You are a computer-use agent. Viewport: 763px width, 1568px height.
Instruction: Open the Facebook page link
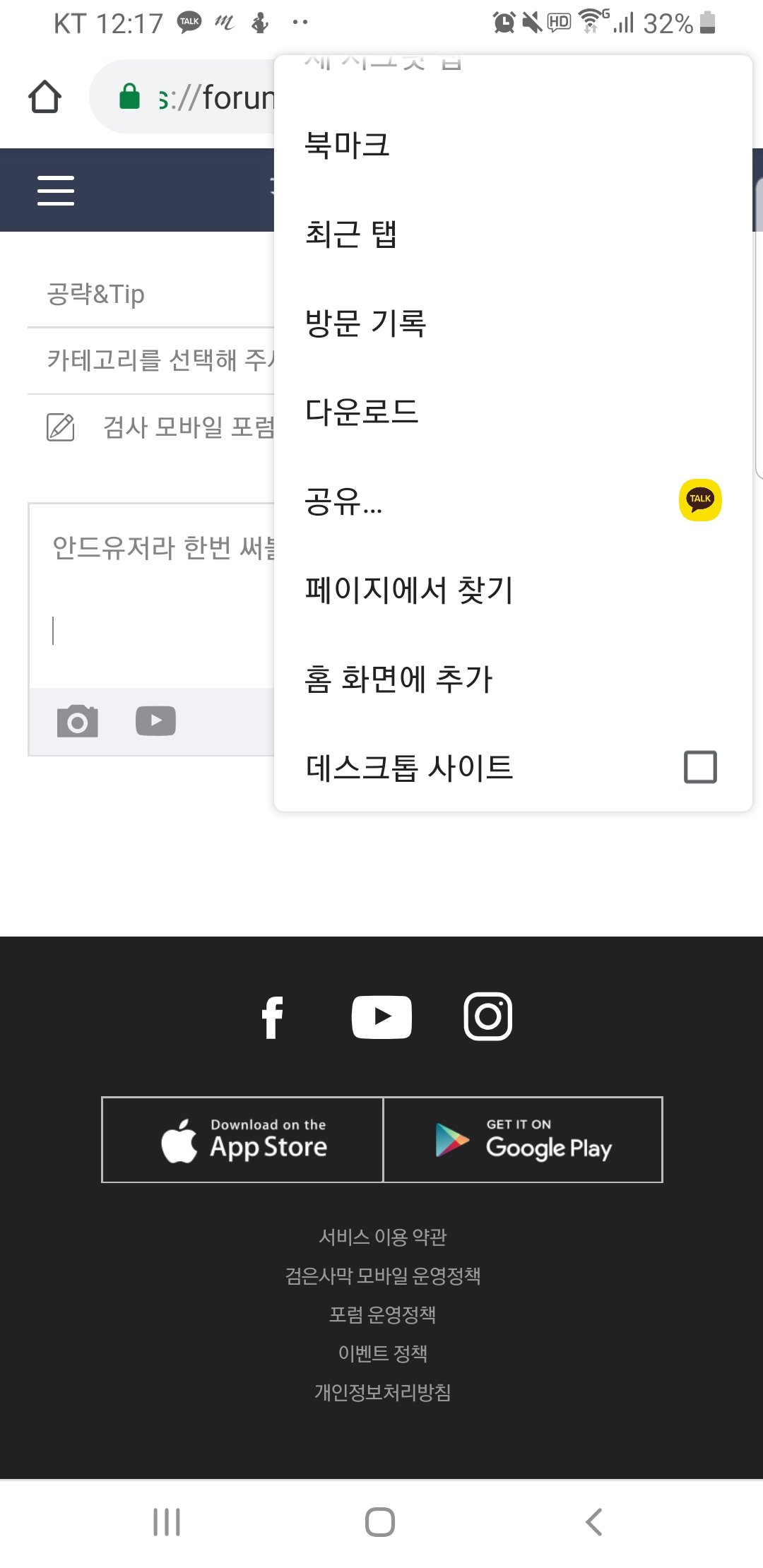tap(273, 1017)
